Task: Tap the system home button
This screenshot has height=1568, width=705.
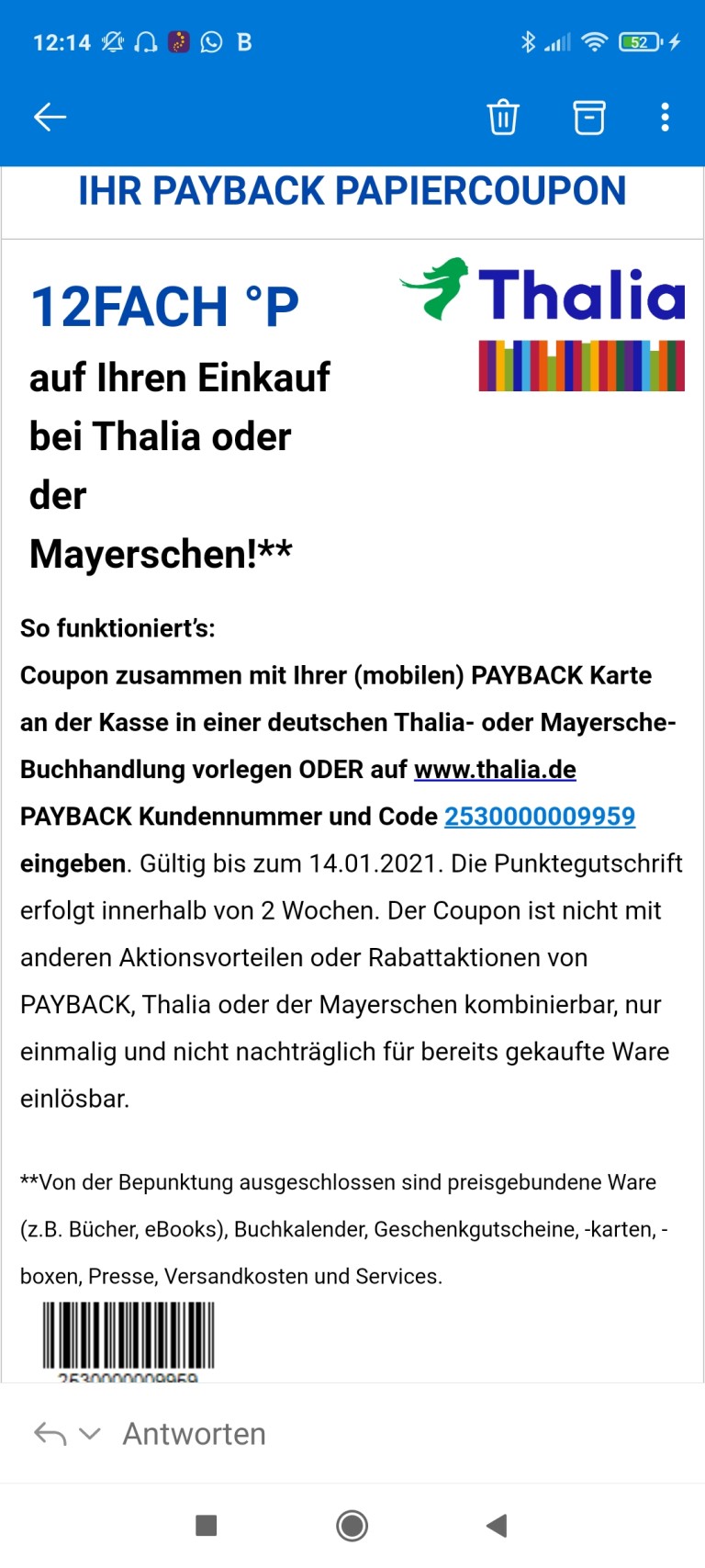Action: tap(352, 1526)
